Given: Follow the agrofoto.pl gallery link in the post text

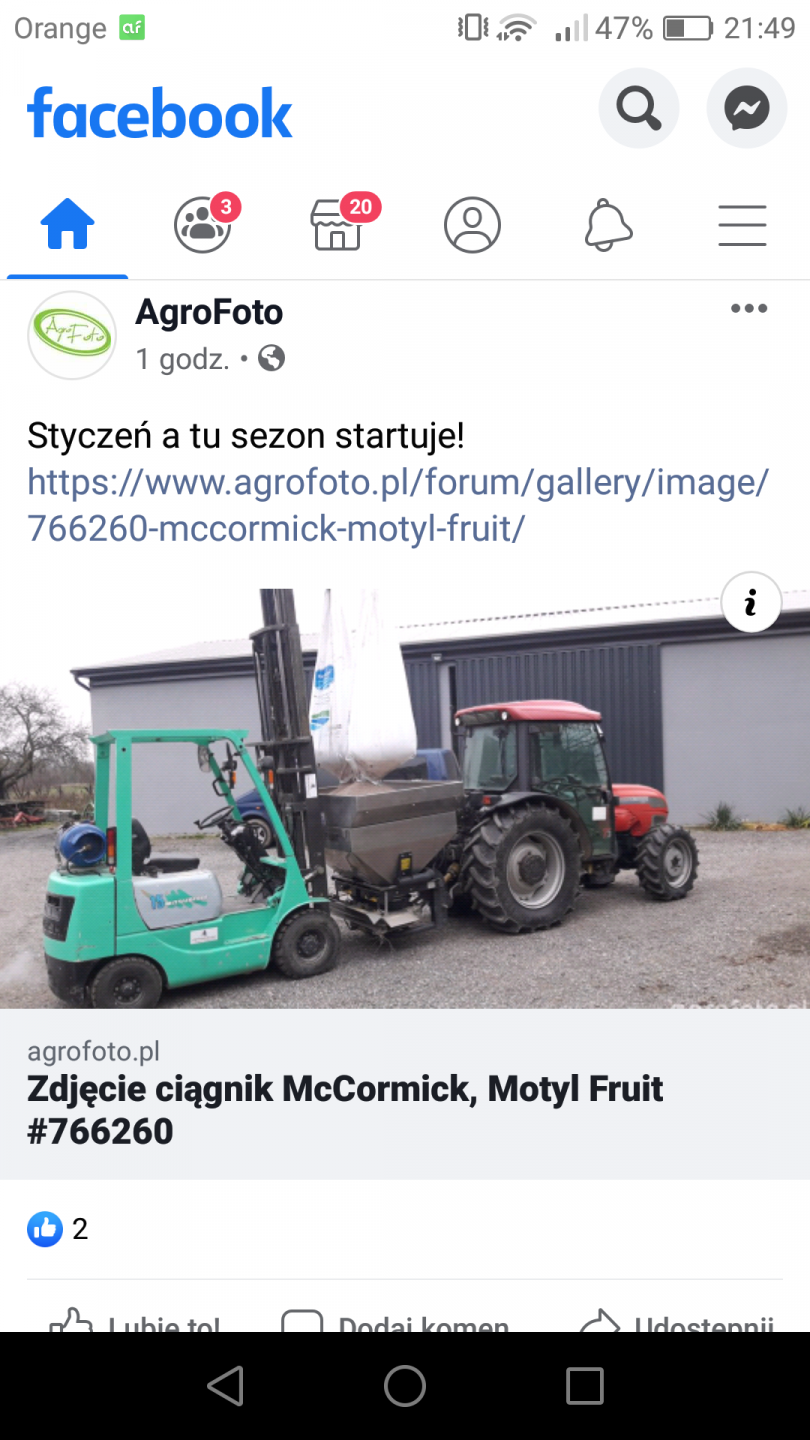Looking at the screenshot, I should tap(397, 505).
